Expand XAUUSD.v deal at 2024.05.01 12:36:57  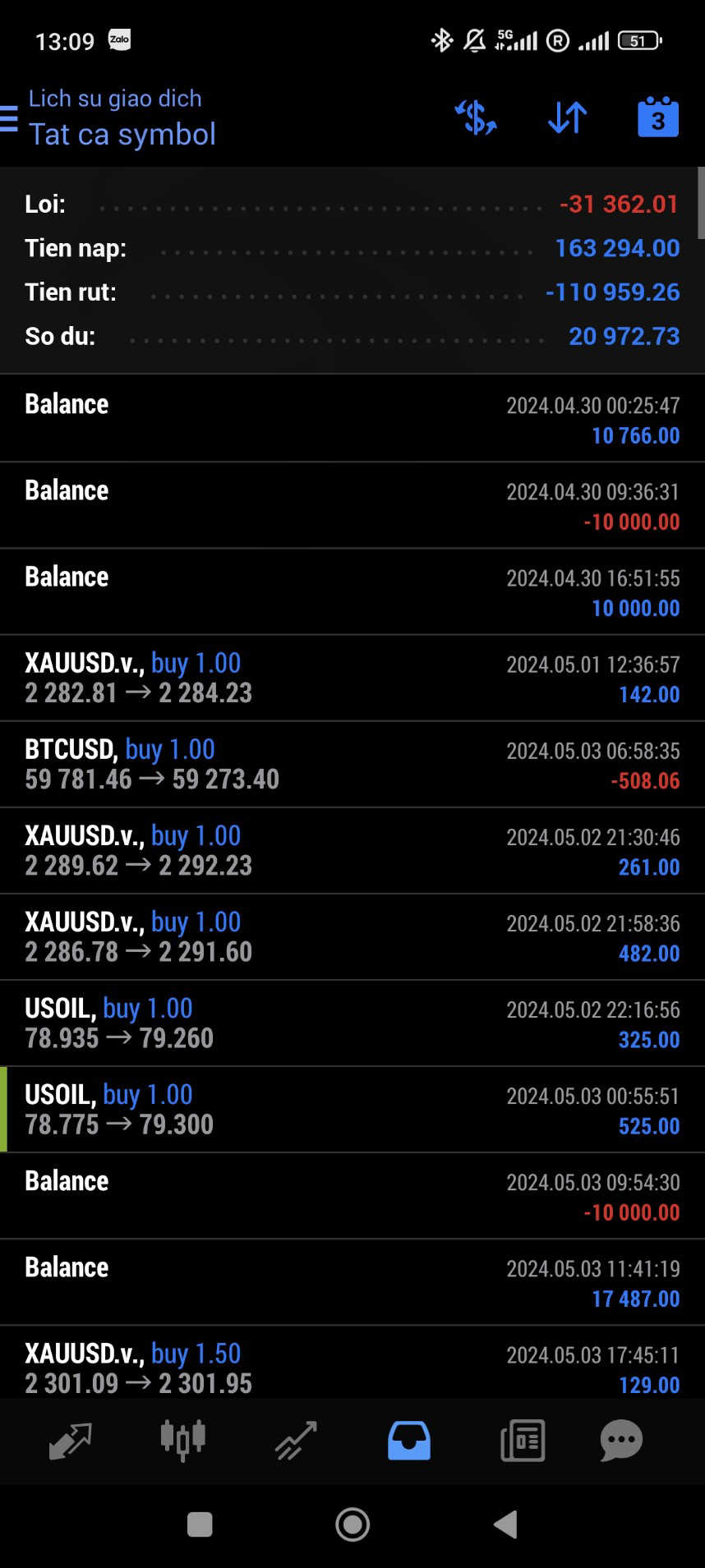[x=352, y=678]
